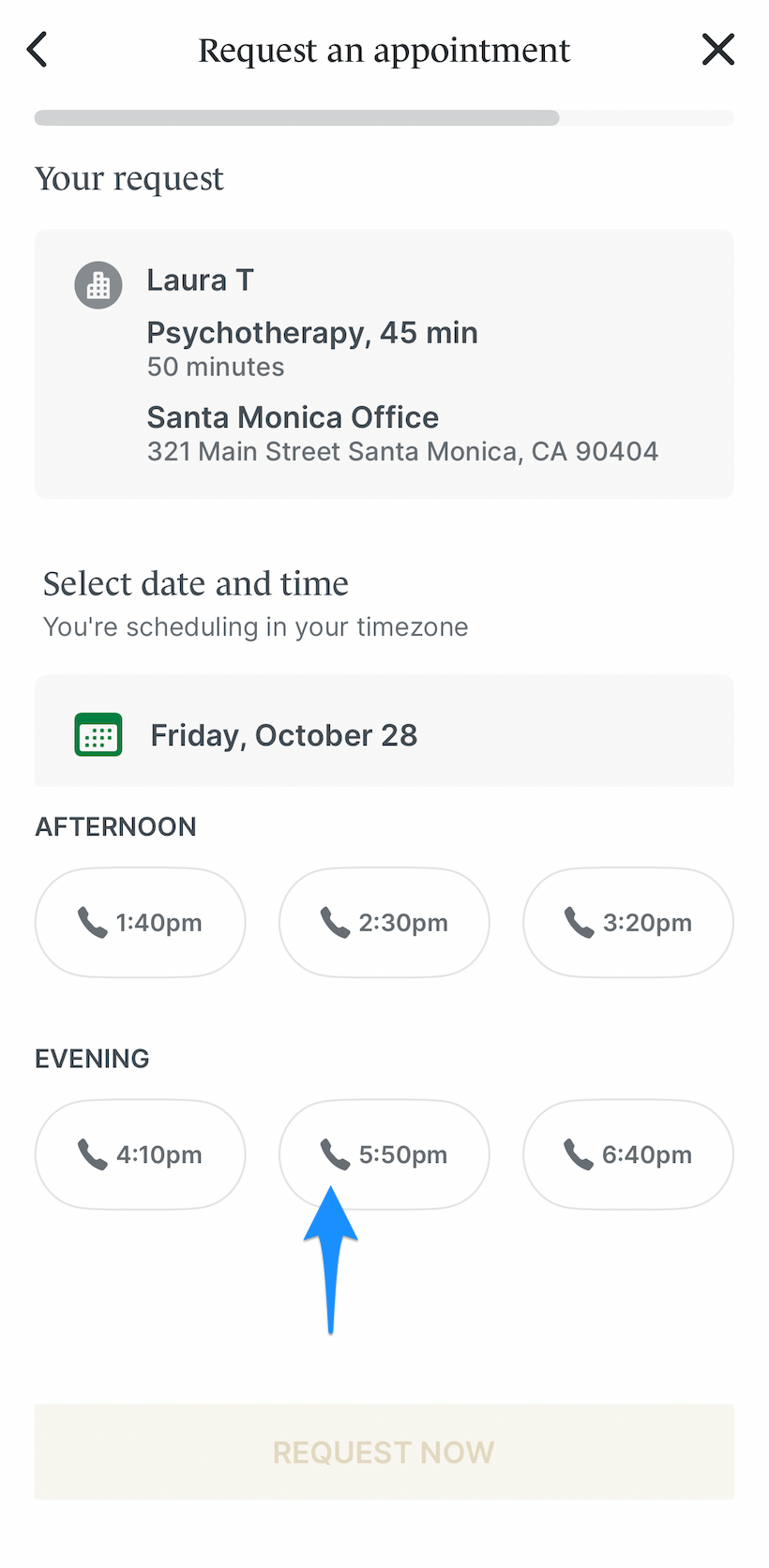Image resolution: width=769 pixels, height=1568 pixels.
Task: Click the office building icon near Laura T
Action: [98, 284]
